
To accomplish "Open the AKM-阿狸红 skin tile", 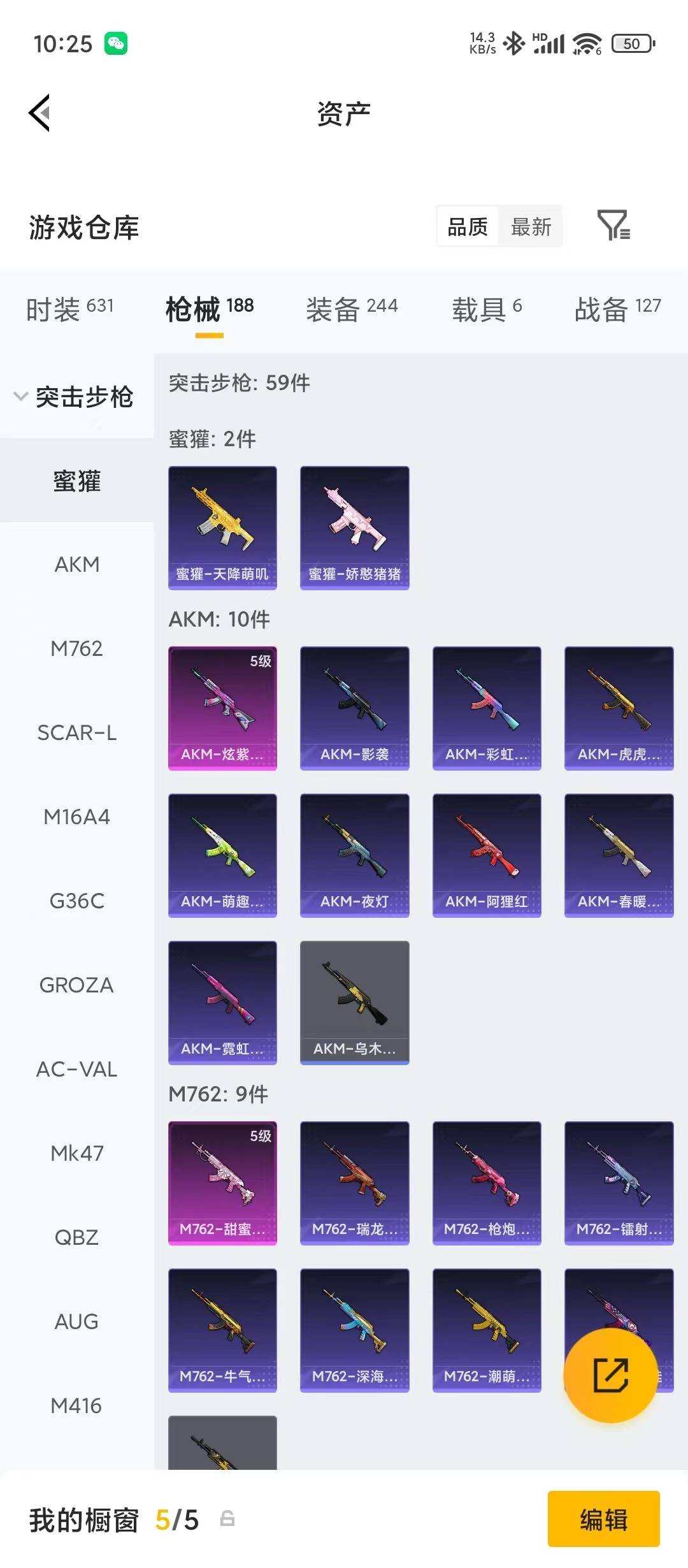I will [487, 855].
